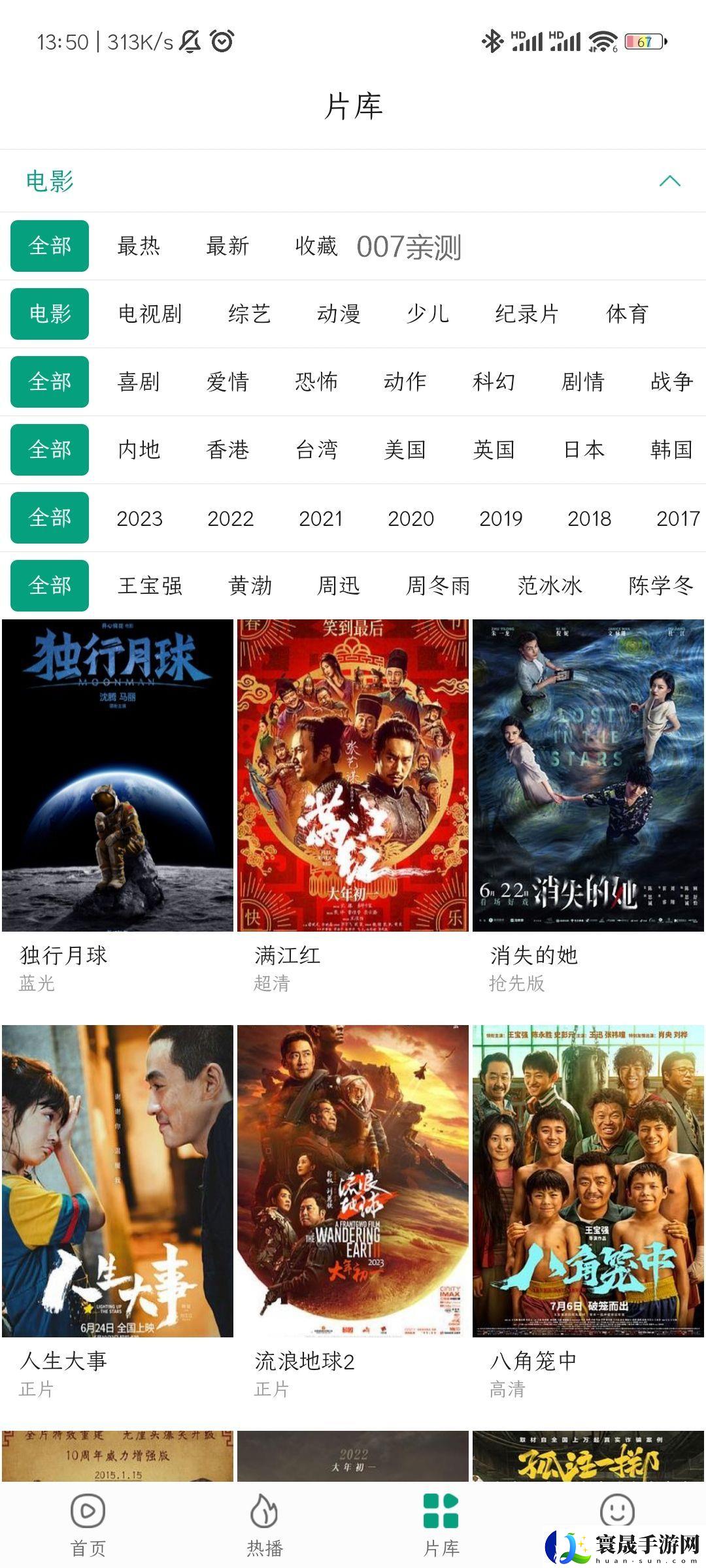The width and height of the screenshot is (706, 1568).
Task: Filter movies by 喜剧 genre
Action: coord(139,382)
